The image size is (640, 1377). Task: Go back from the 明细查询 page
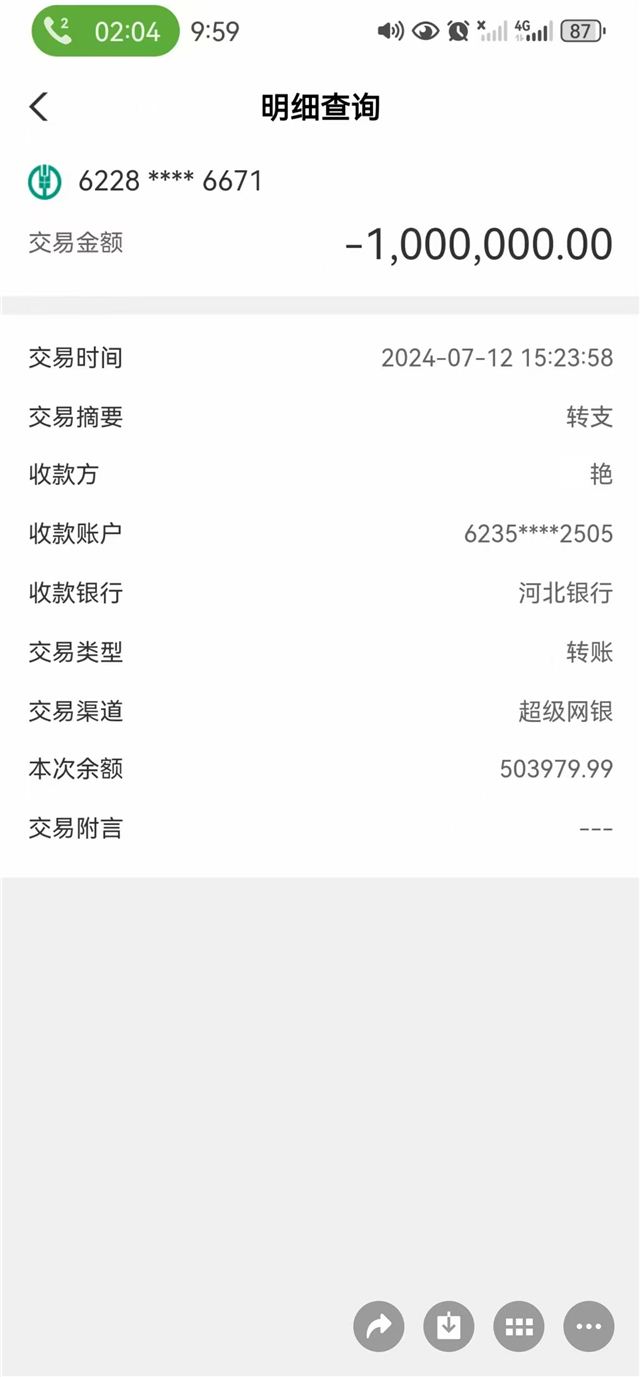[x=38, y=107]
